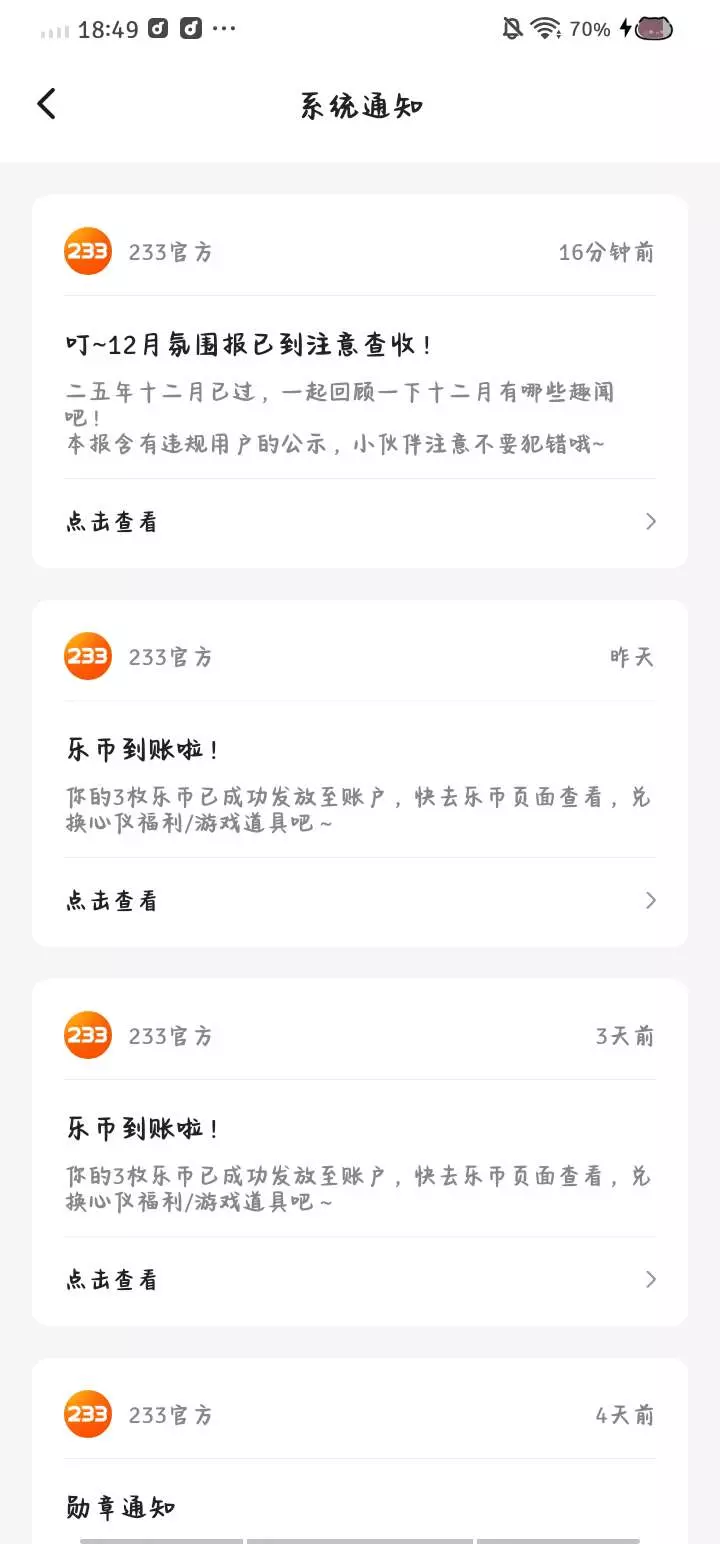Go back from the 系统通知 screen
Viewport: 720px width, 1544px height.
[x=46, y=104]
